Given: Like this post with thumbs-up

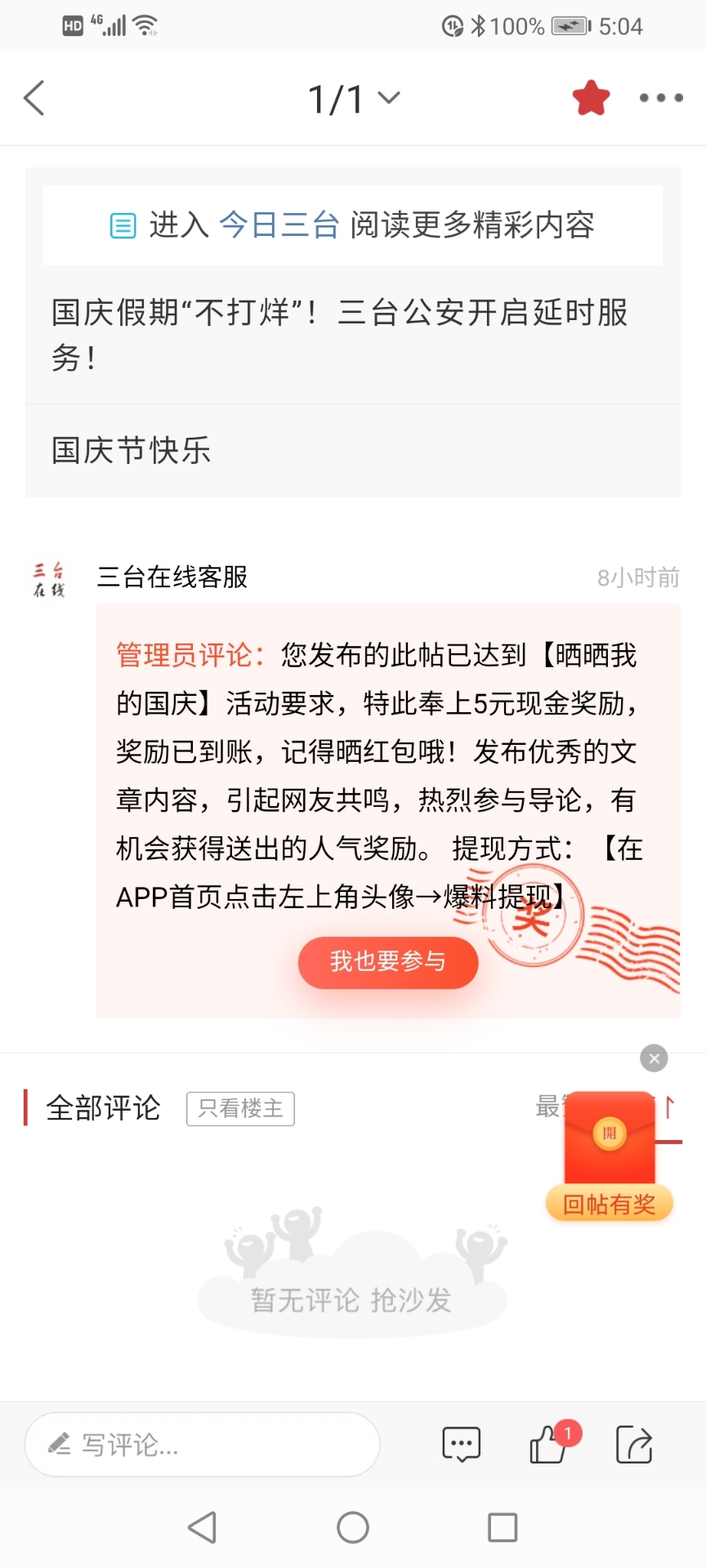Looking at the screenshot, I should click(548, 1445).
